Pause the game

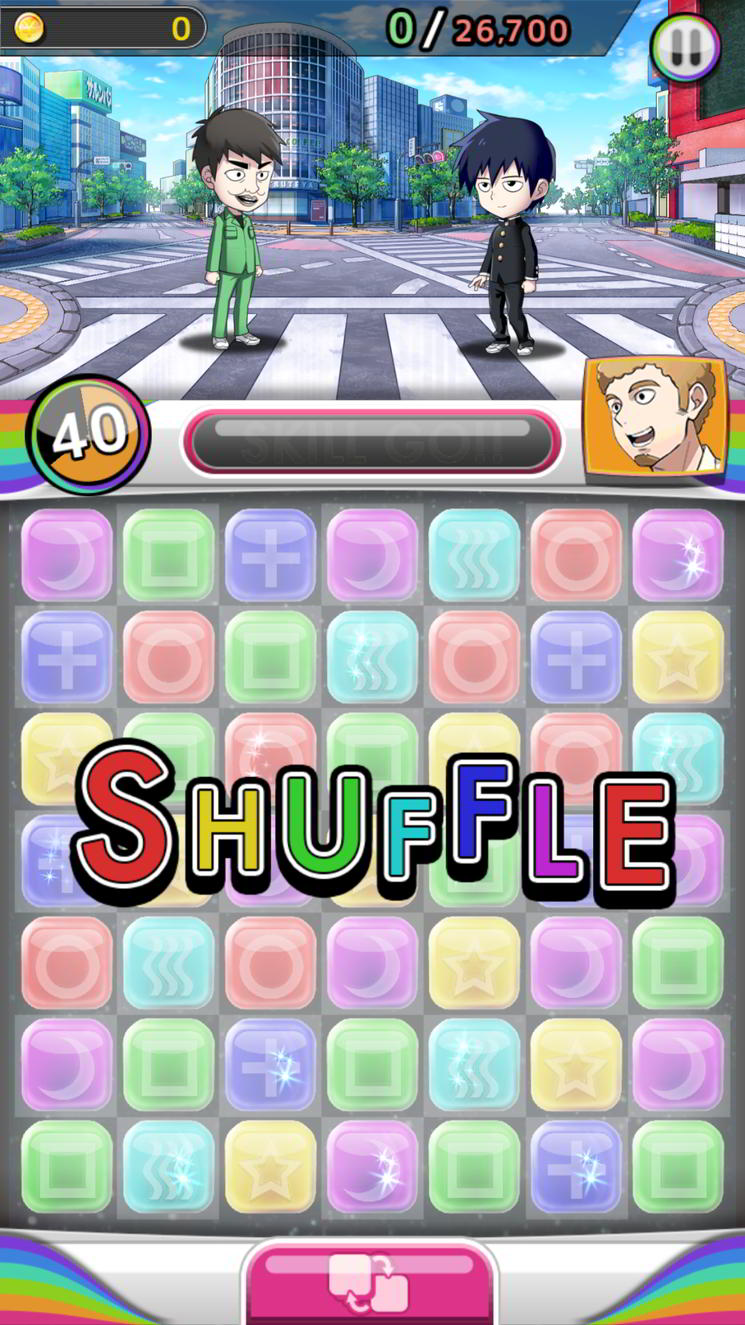pos(684,47)
